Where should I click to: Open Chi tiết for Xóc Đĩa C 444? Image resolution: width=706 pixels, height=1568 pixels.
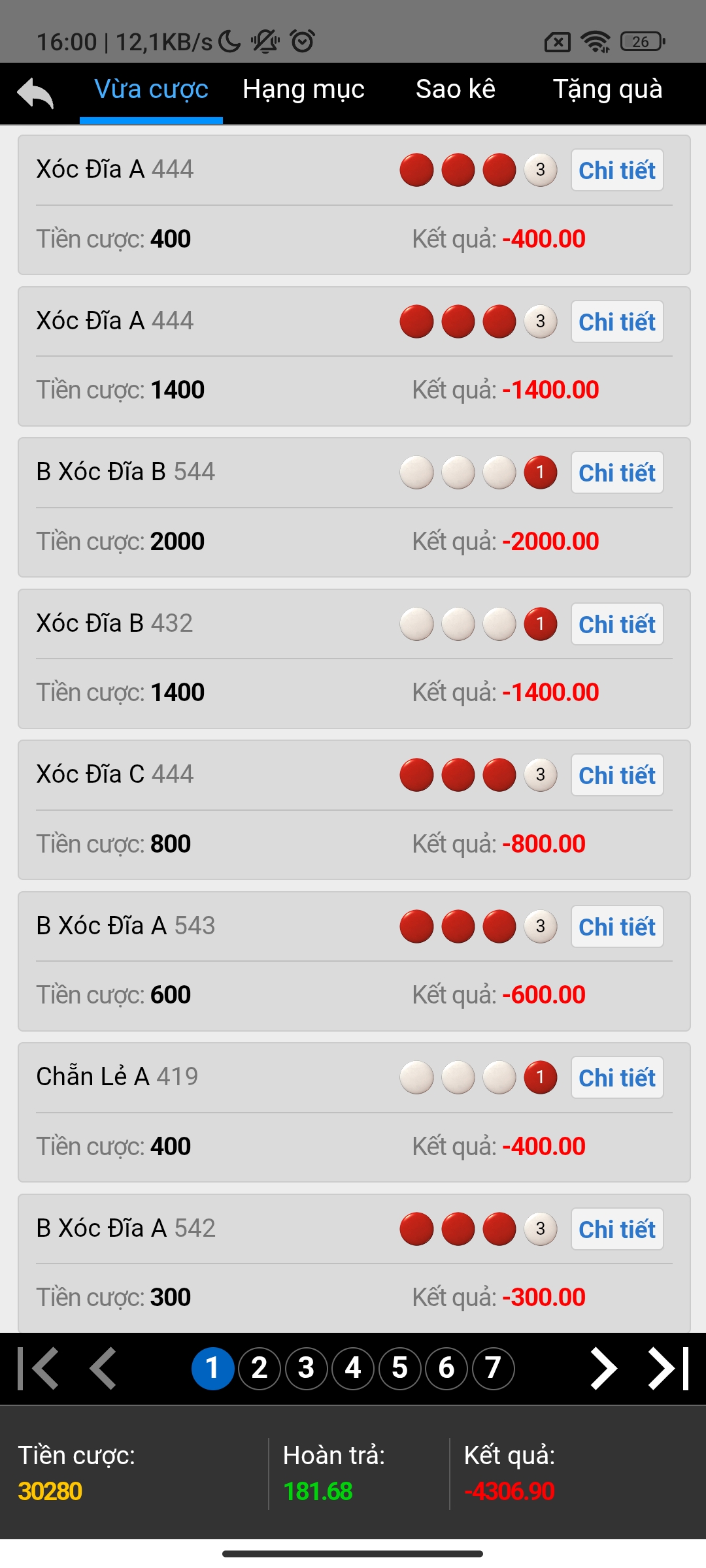[617, 776]
